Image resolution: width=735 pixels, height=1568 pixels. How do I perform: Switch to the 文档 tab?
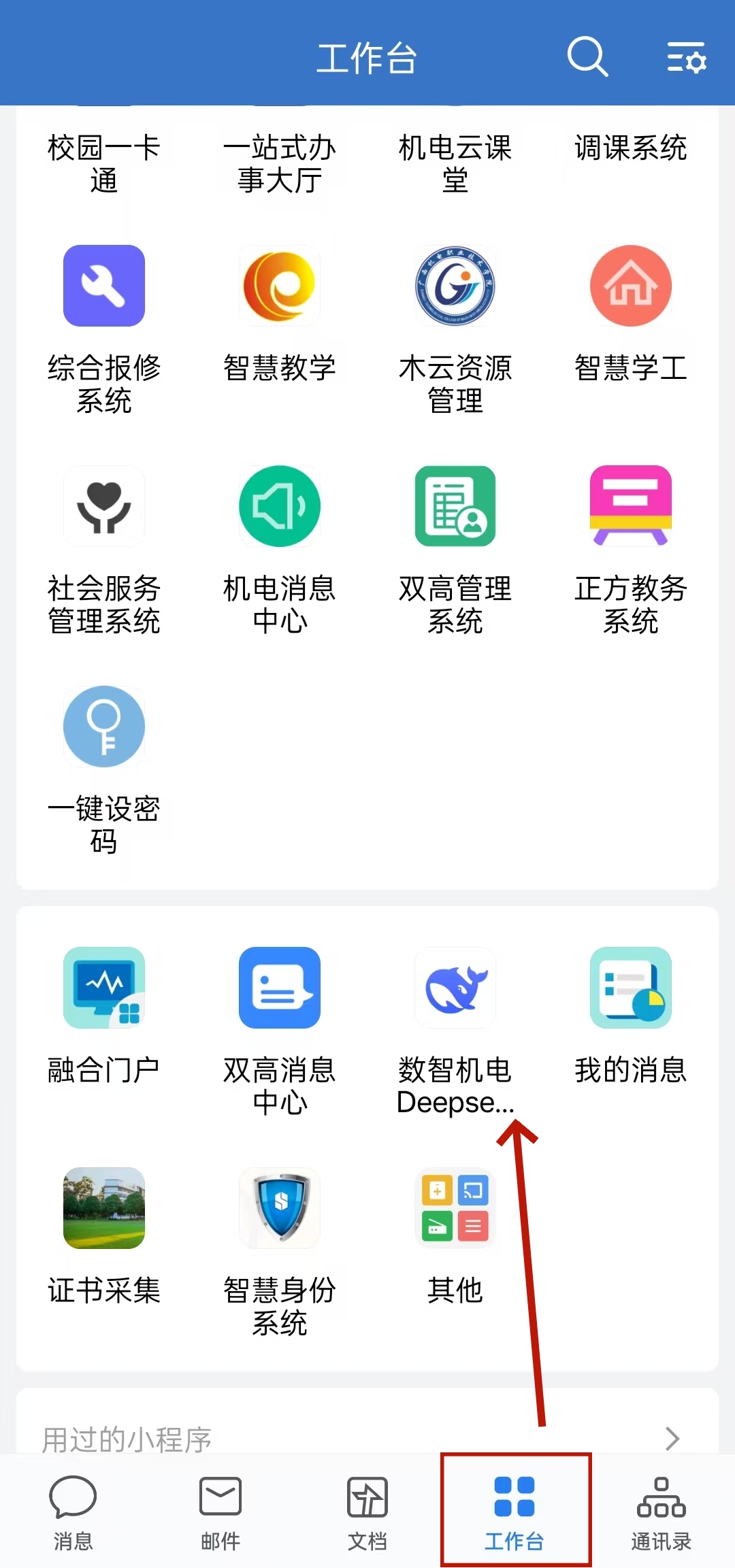coord(367,1510)
